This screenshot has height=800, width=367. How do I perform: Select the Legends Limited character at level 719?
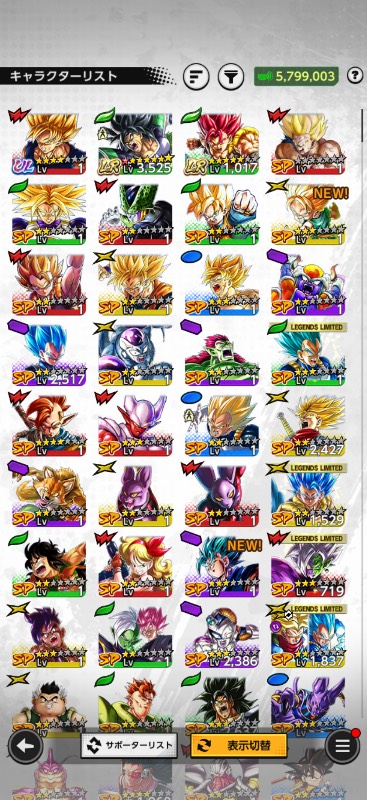(x=308, y=564)
